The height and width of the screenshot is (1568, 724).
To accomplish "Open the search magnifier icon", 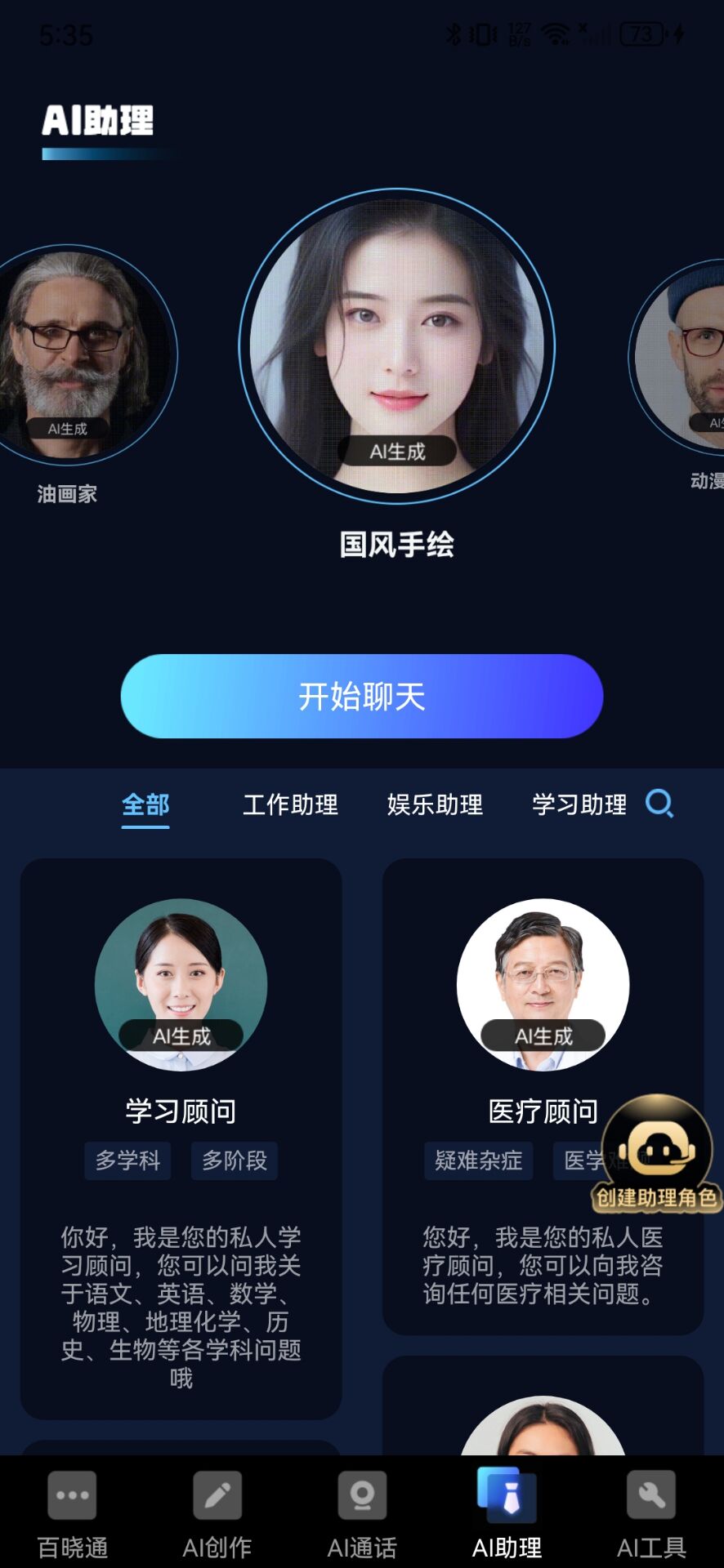I will click(659, 804).
